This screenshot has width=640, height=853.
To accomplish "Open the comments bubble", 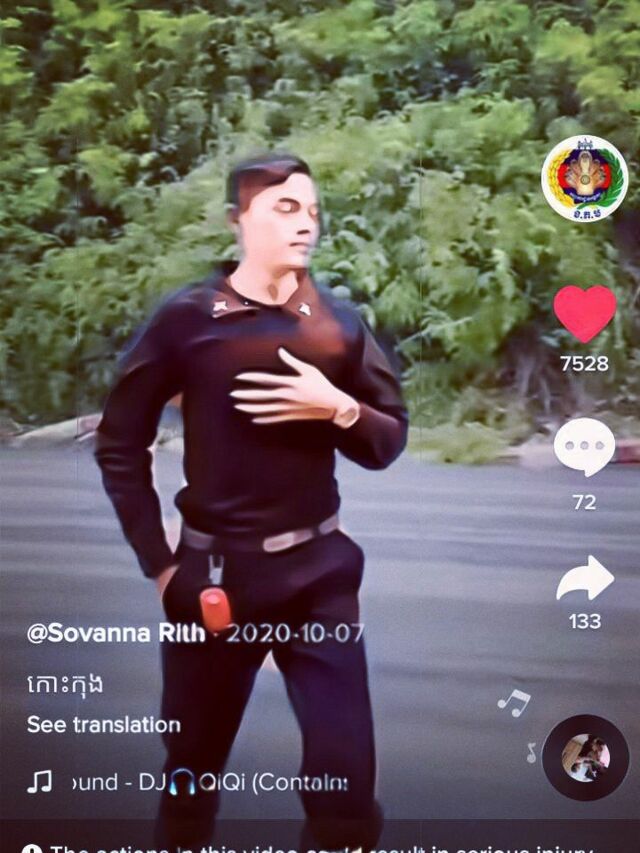I will pyautogui.click(x=585, y=446).
